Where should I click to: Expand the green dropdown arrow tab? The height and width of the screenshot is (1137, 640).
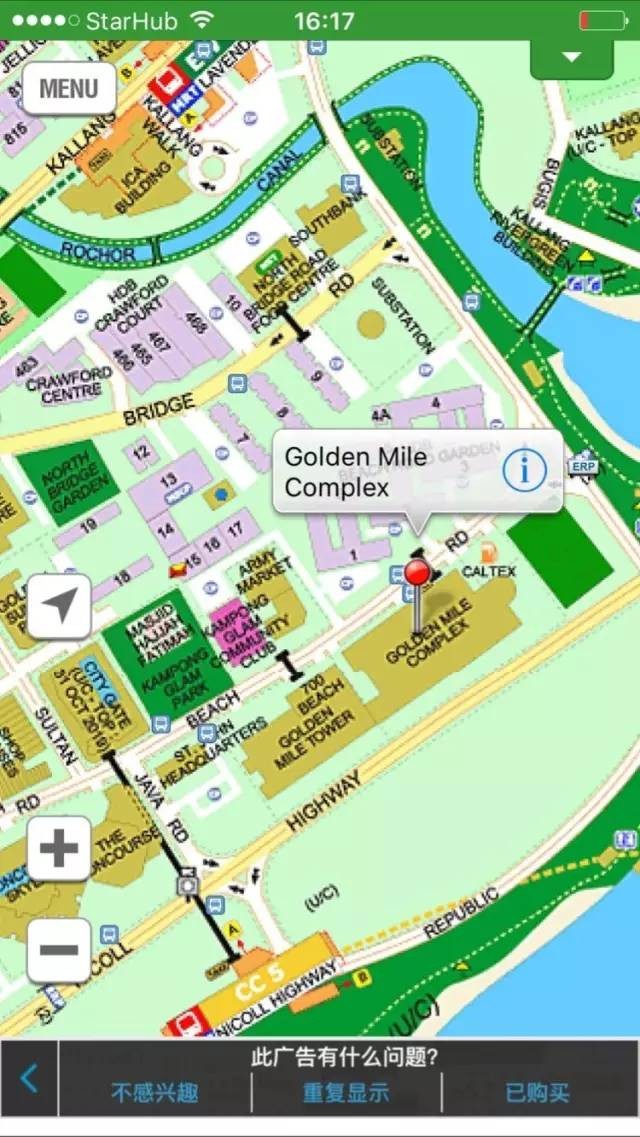(571, 57)
